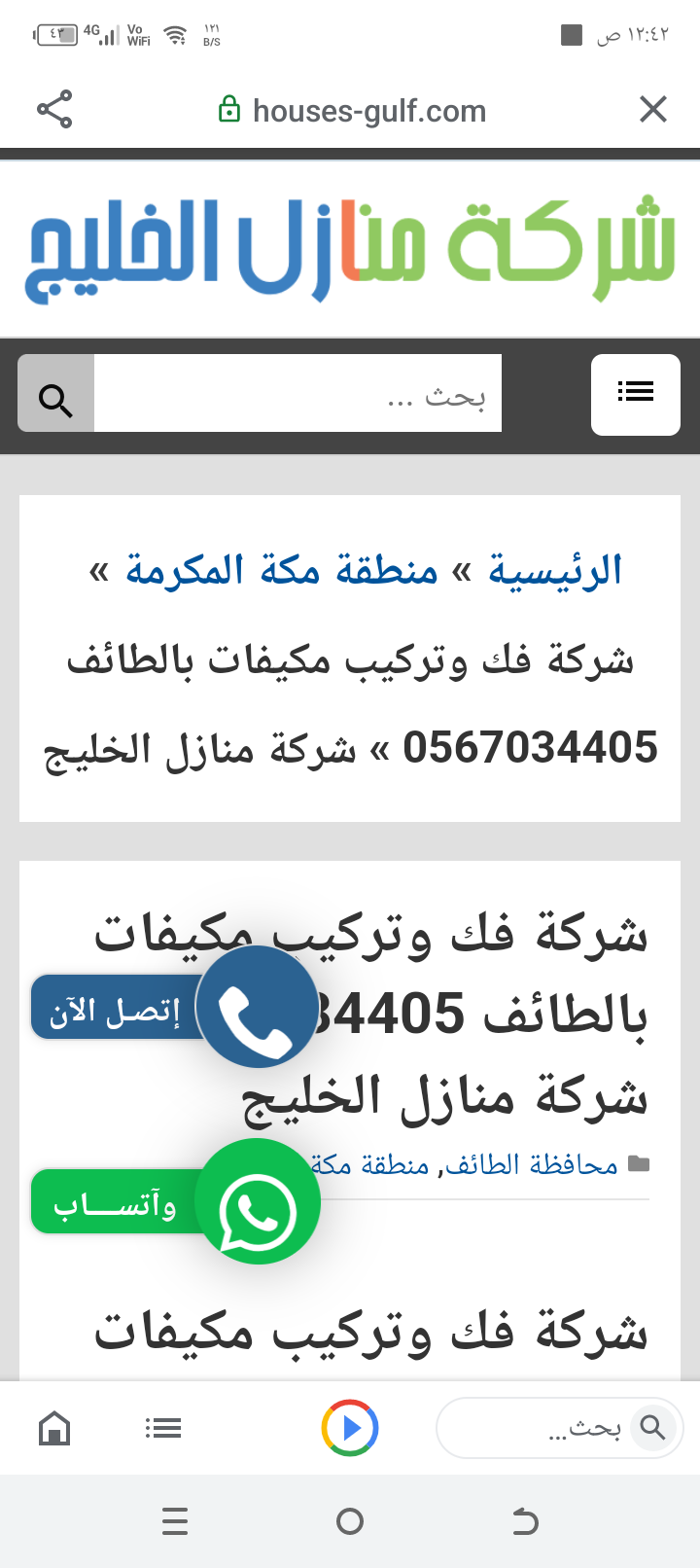Open the منطقة مكة المكرمة breadcrumb link

tap(282, 571)
